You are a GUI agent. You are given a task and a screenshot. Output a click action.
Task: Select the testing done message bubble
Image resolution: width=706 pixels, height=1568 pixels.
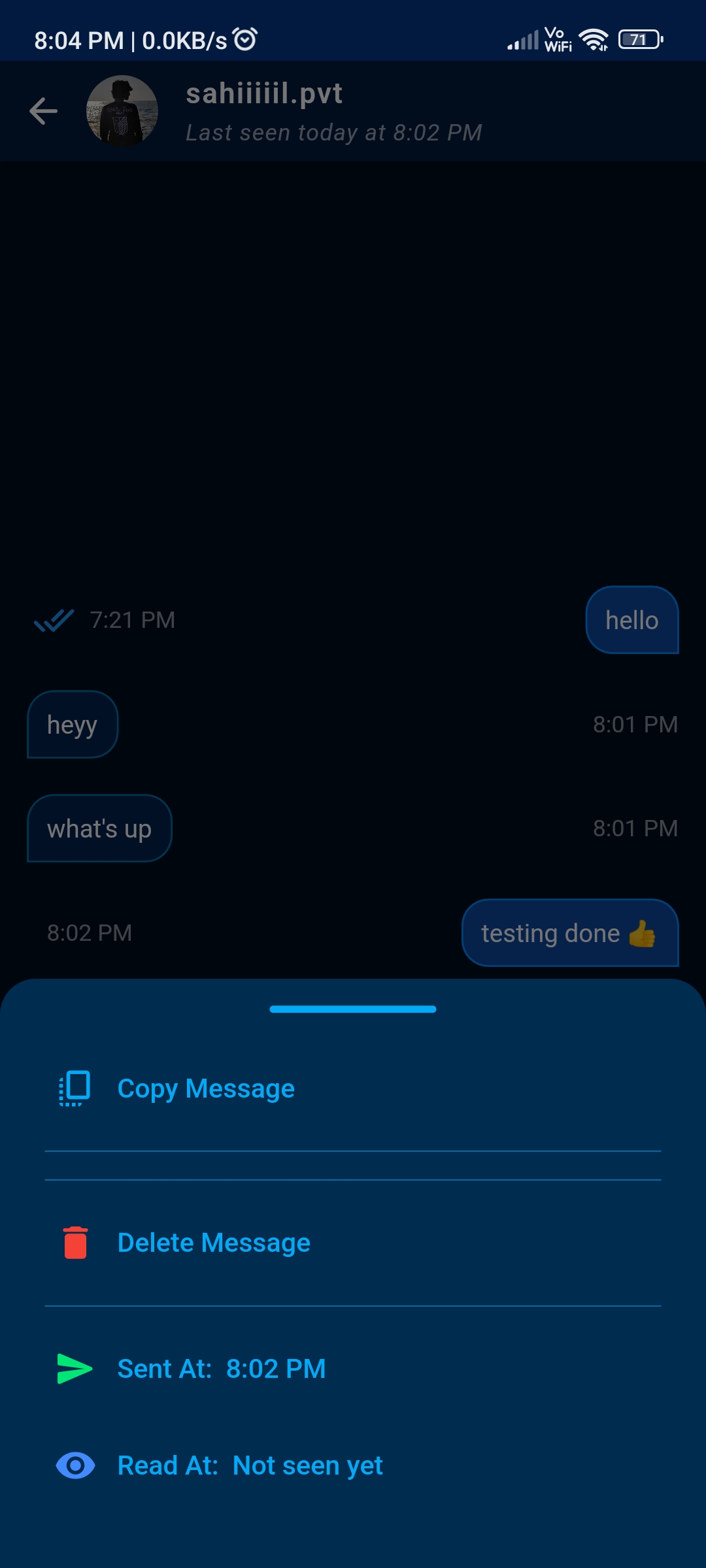(x=570, y=933)
